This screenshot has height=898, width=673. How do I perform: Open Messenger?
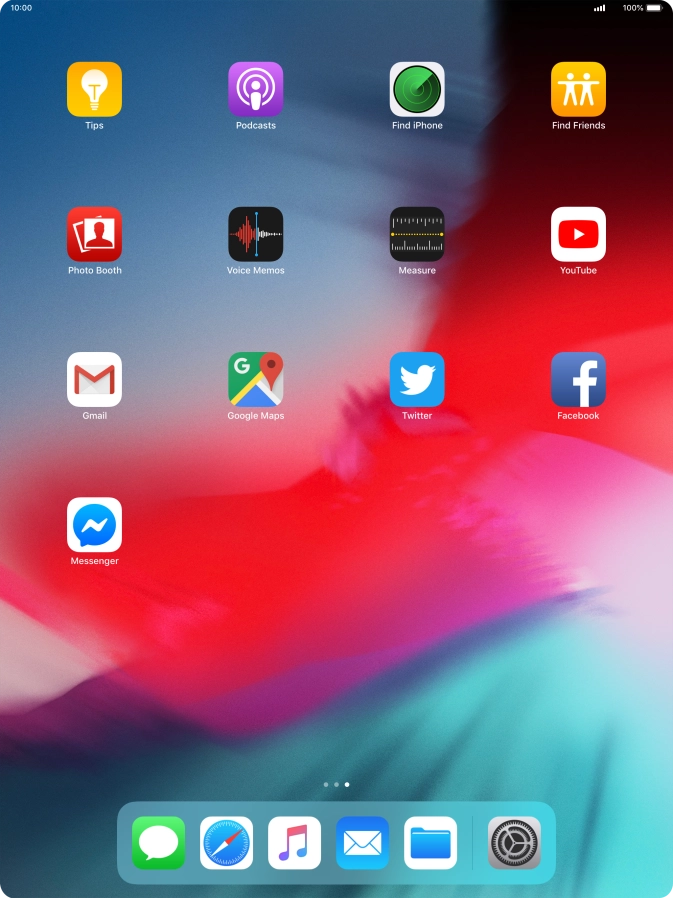click(94, 524)
